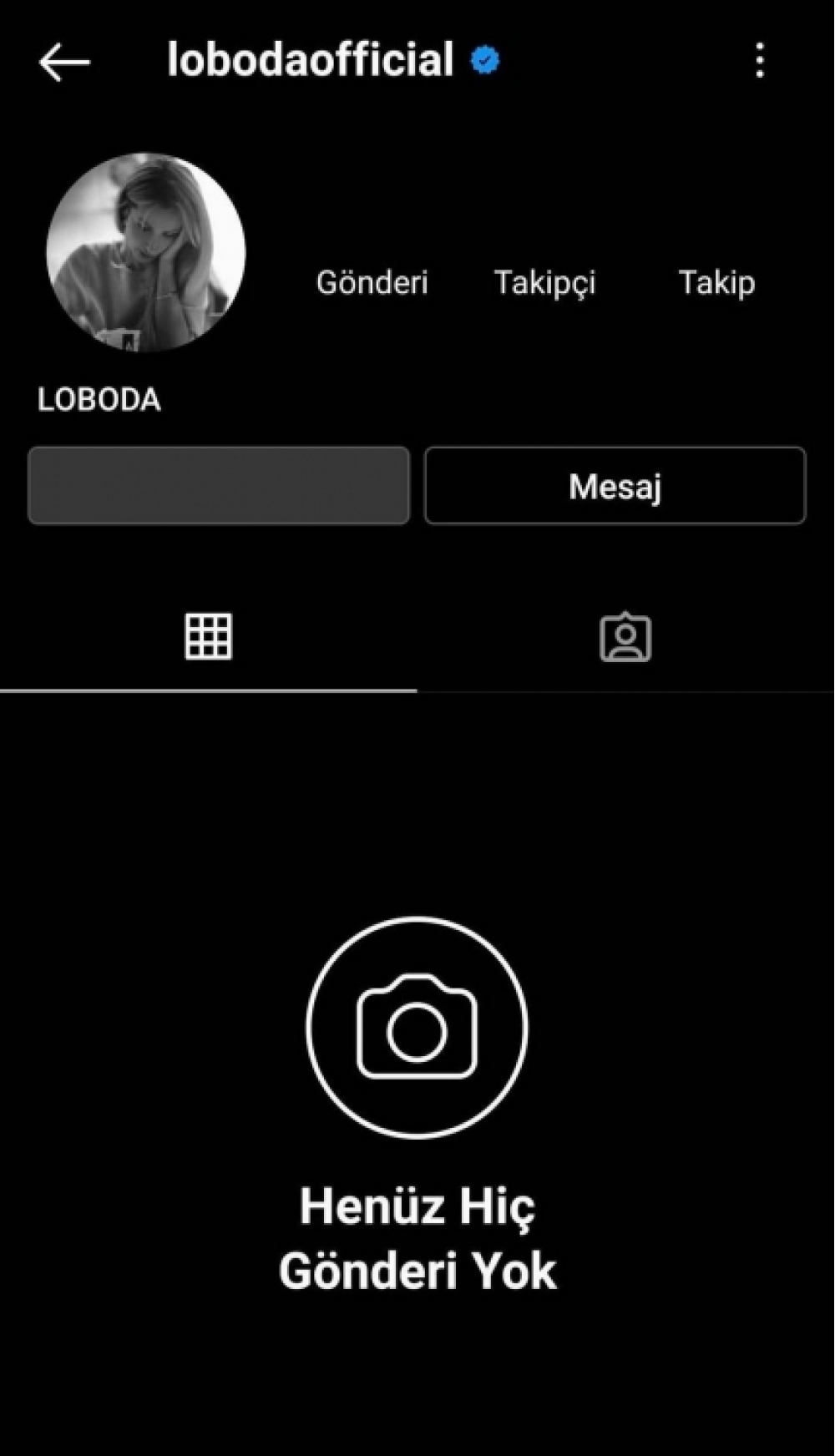Open the Takipçi followers list
The image size is (835, 1456).
click(x=544, y=282)
